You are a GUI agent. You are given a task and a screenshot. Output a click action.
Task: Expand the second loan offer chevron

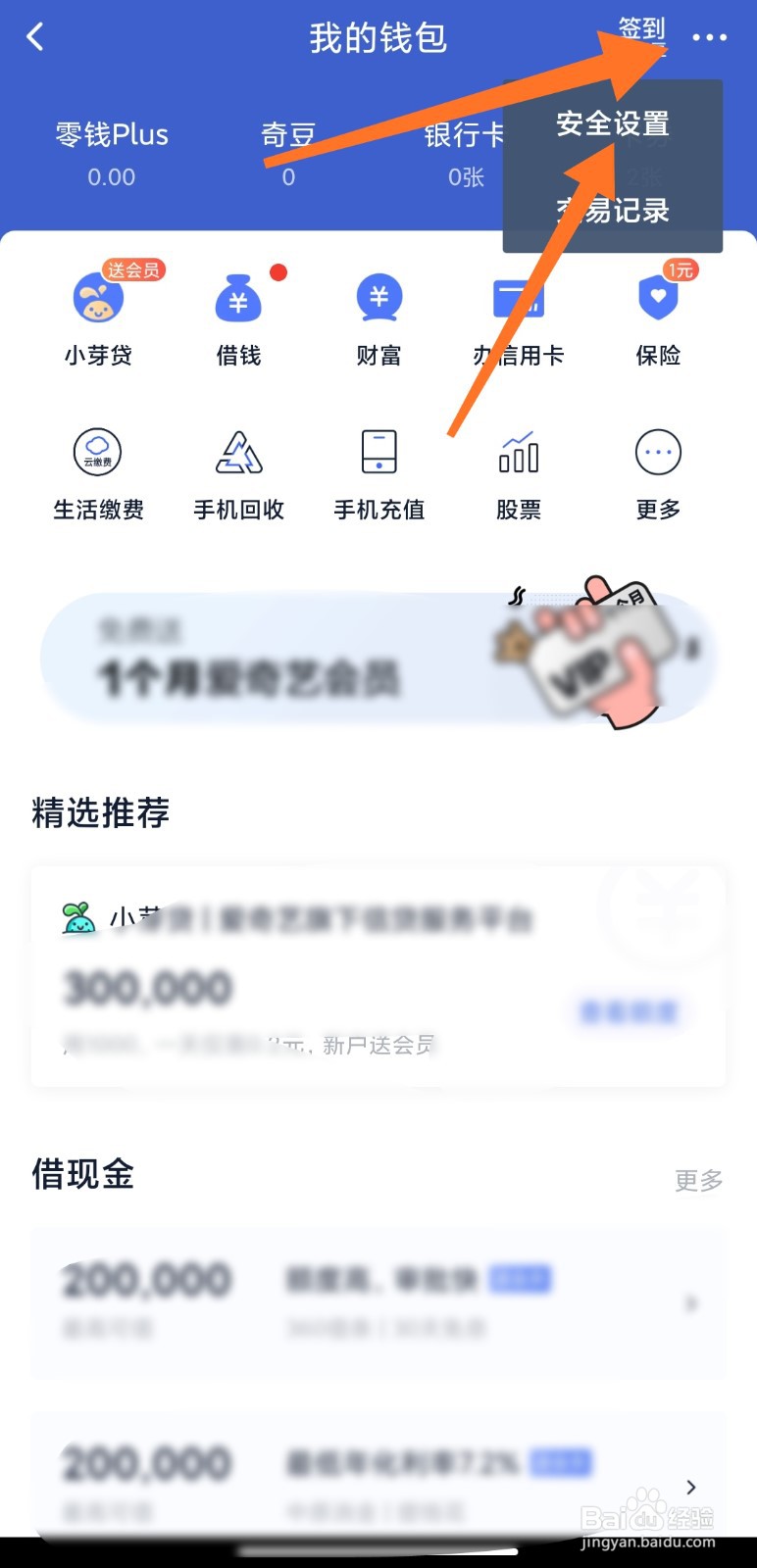click(x=690, y=1487)
